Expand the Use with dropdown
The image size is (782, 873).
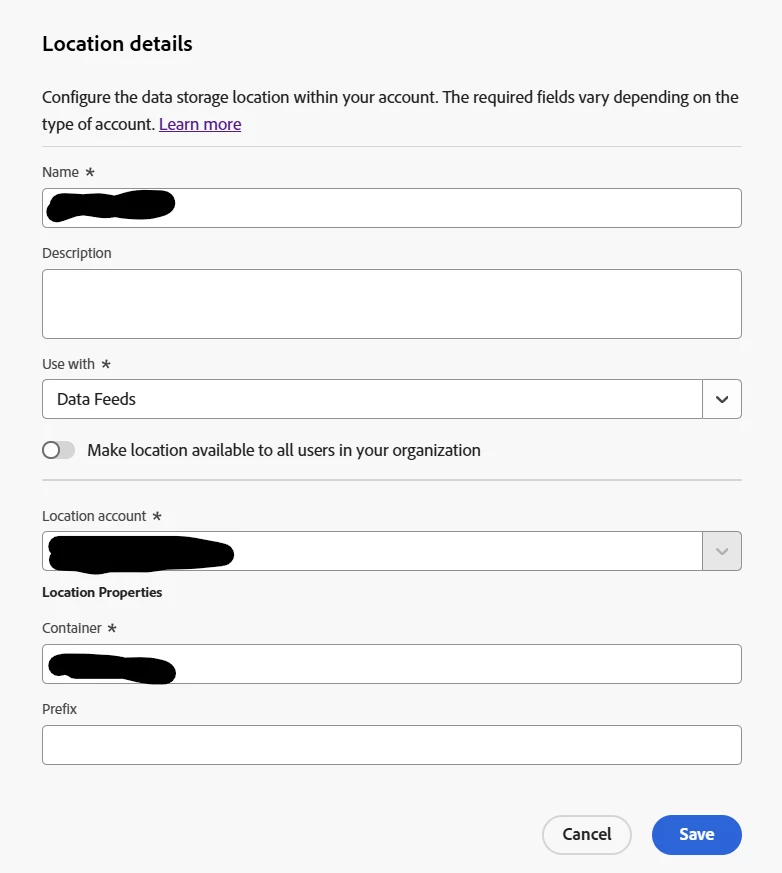tap(722, 399)
